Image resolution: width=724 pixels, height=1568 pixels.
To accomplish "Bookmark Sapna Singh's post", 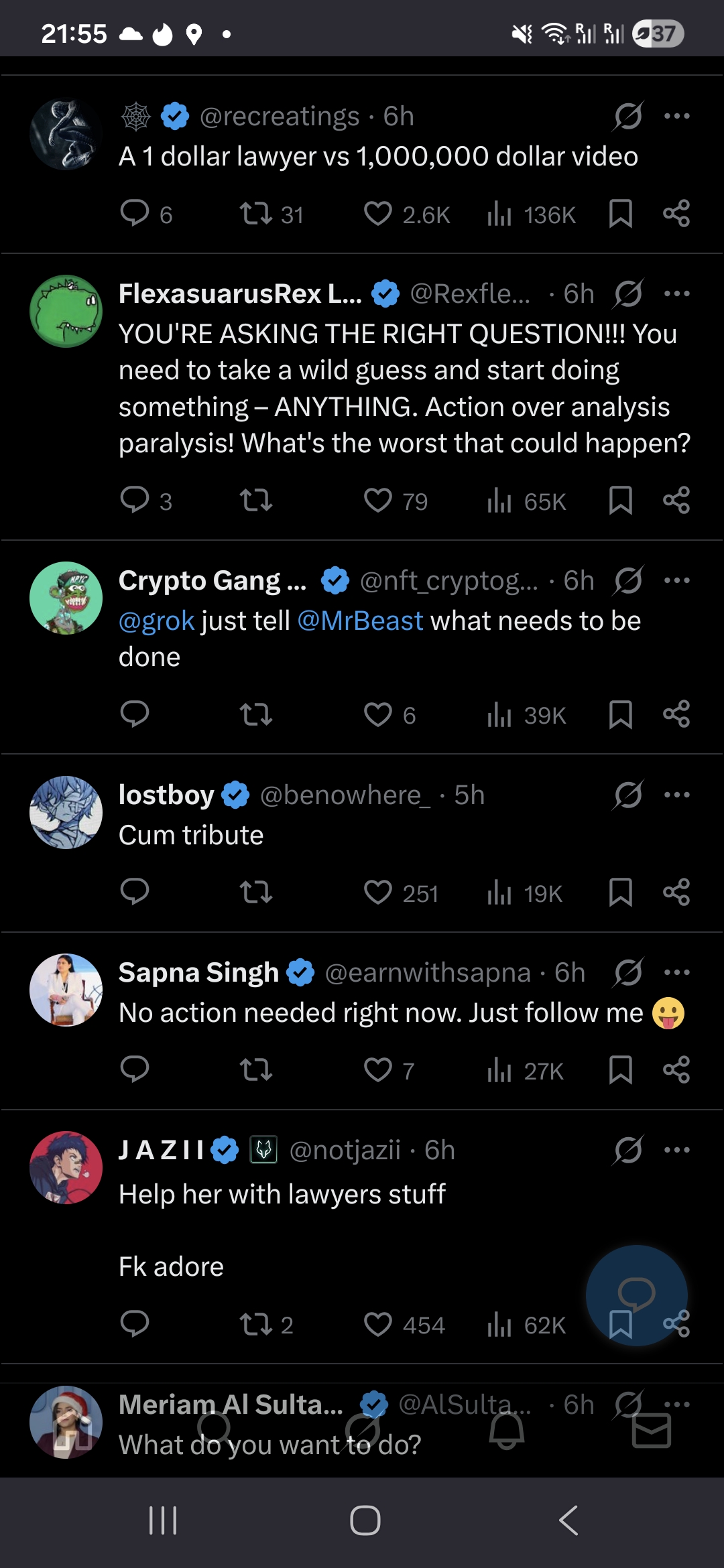I will pyautogui.click(x=620, y=1070).
